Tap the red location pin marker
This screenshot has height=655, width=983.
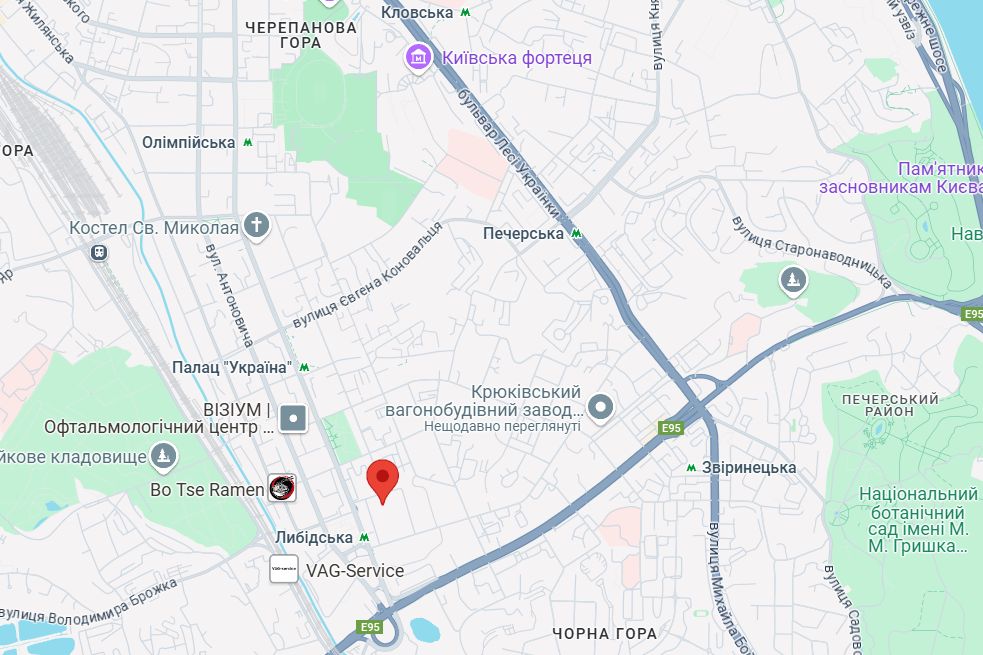(383, 480)
